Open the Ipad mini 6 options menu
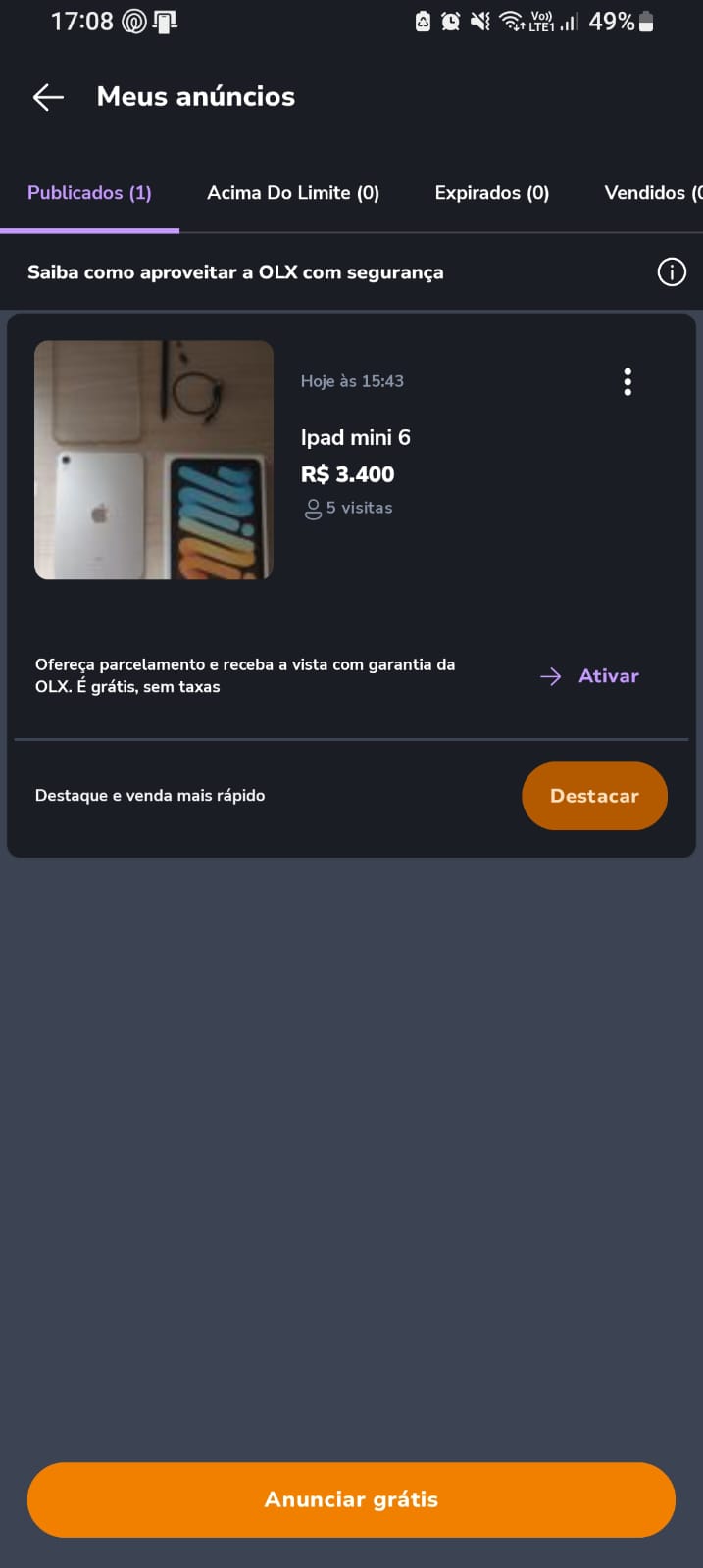This screenshot has width=703, height=1568. (628, 381)
